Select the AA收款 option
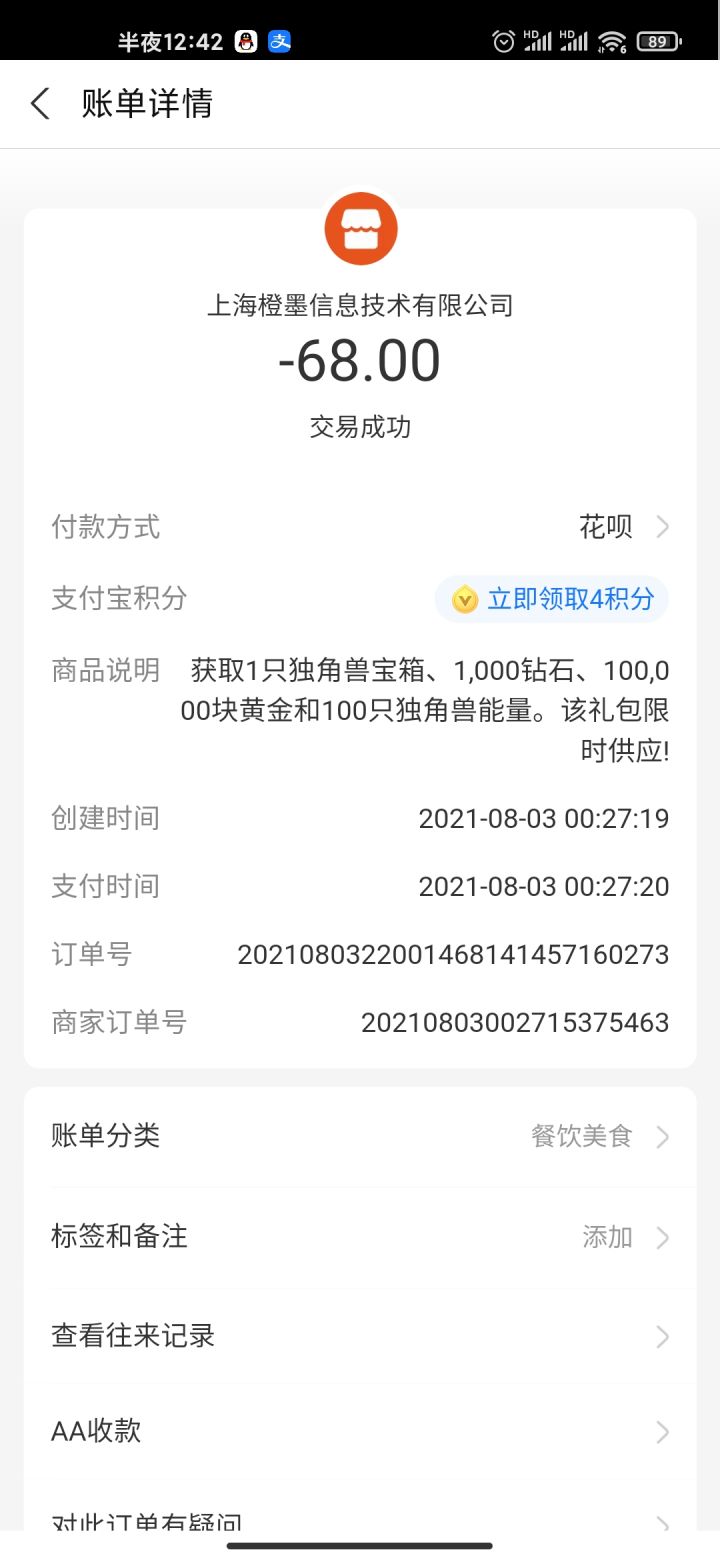 (360, 1432)
